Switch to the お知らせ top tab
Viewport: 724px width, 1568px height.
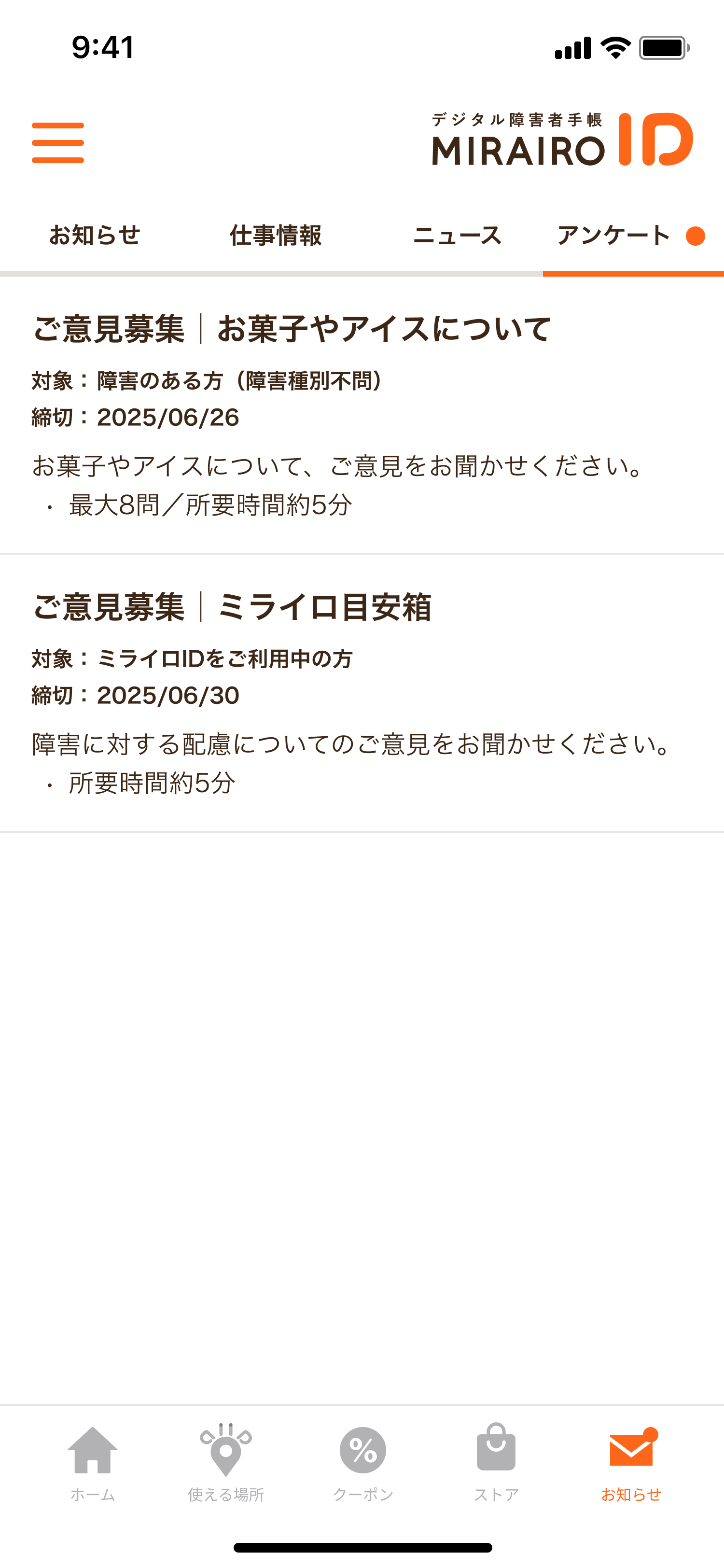coord(95,236)
